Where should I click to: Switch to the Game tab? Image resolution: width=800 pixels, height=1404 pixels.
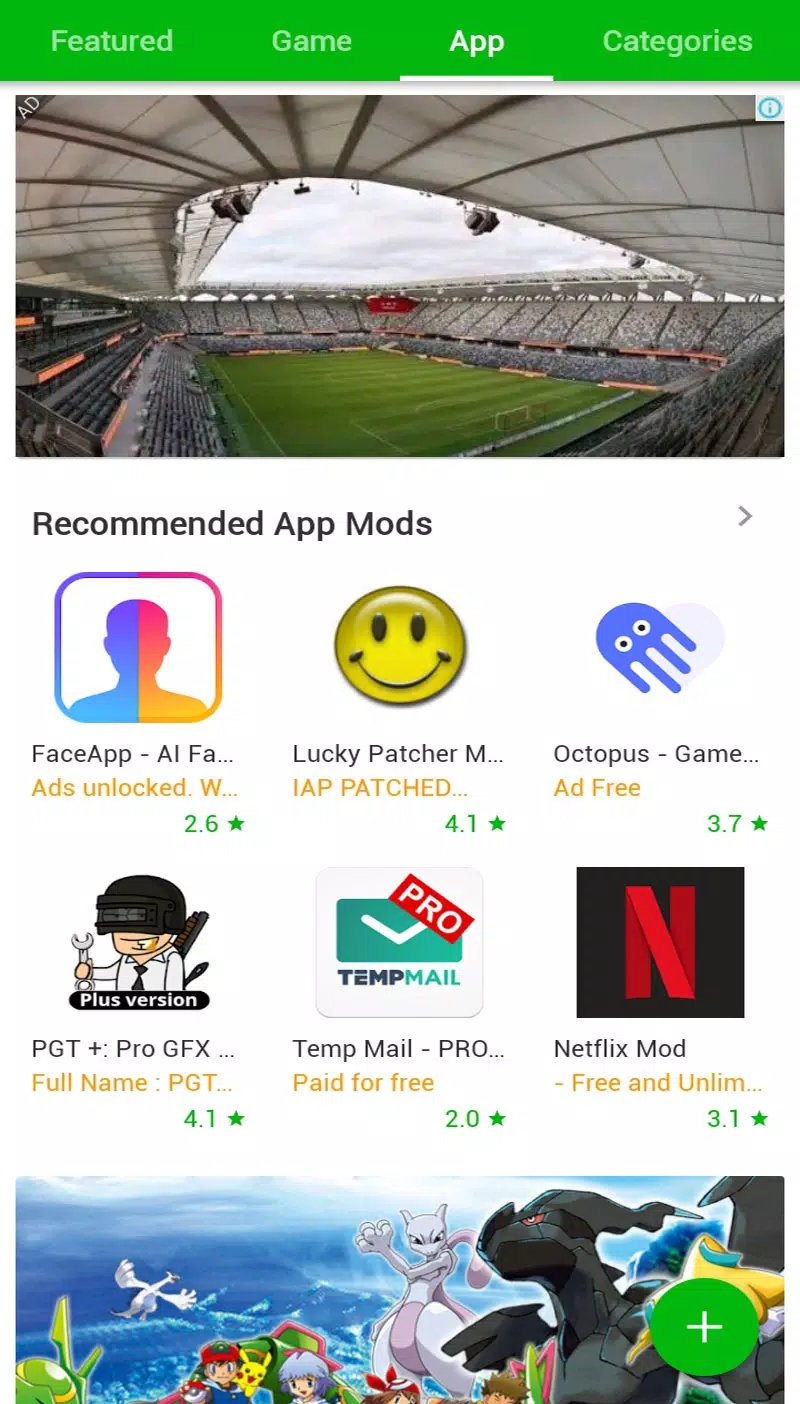point(311,41)
